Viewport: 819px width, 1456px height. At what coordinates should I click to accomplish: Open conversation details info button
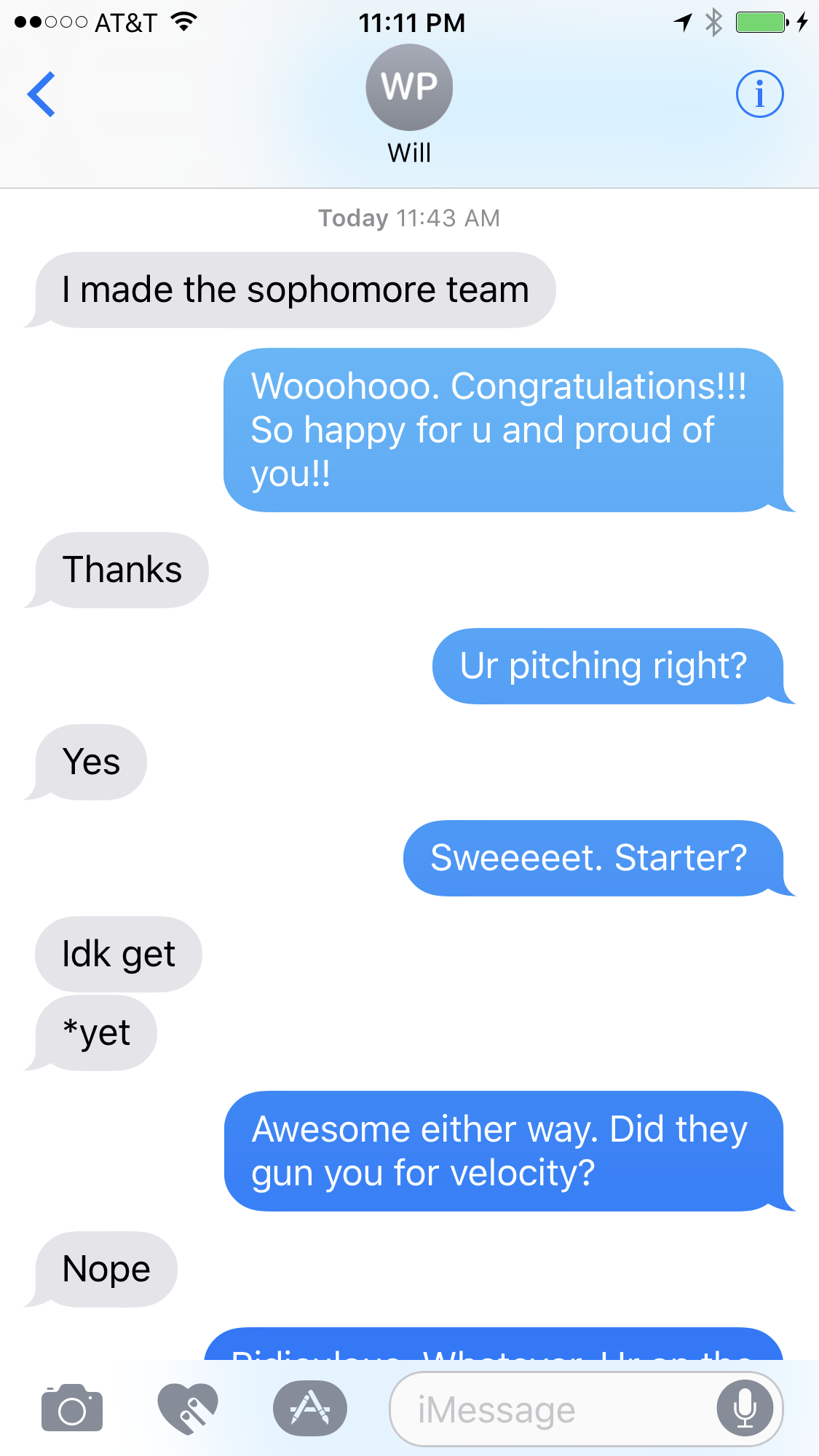coord(759,94)
